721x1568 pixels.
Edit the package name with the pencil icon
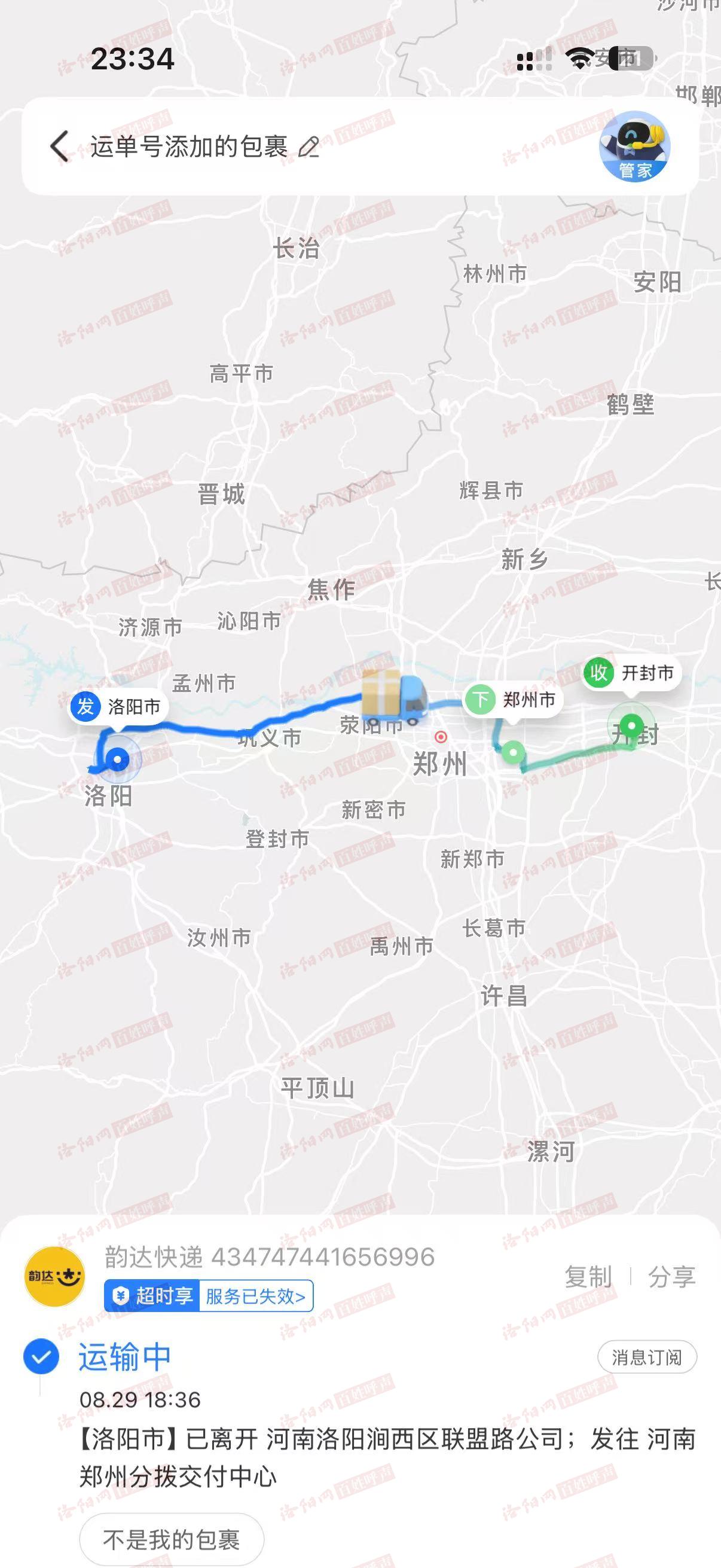(309, 147)
